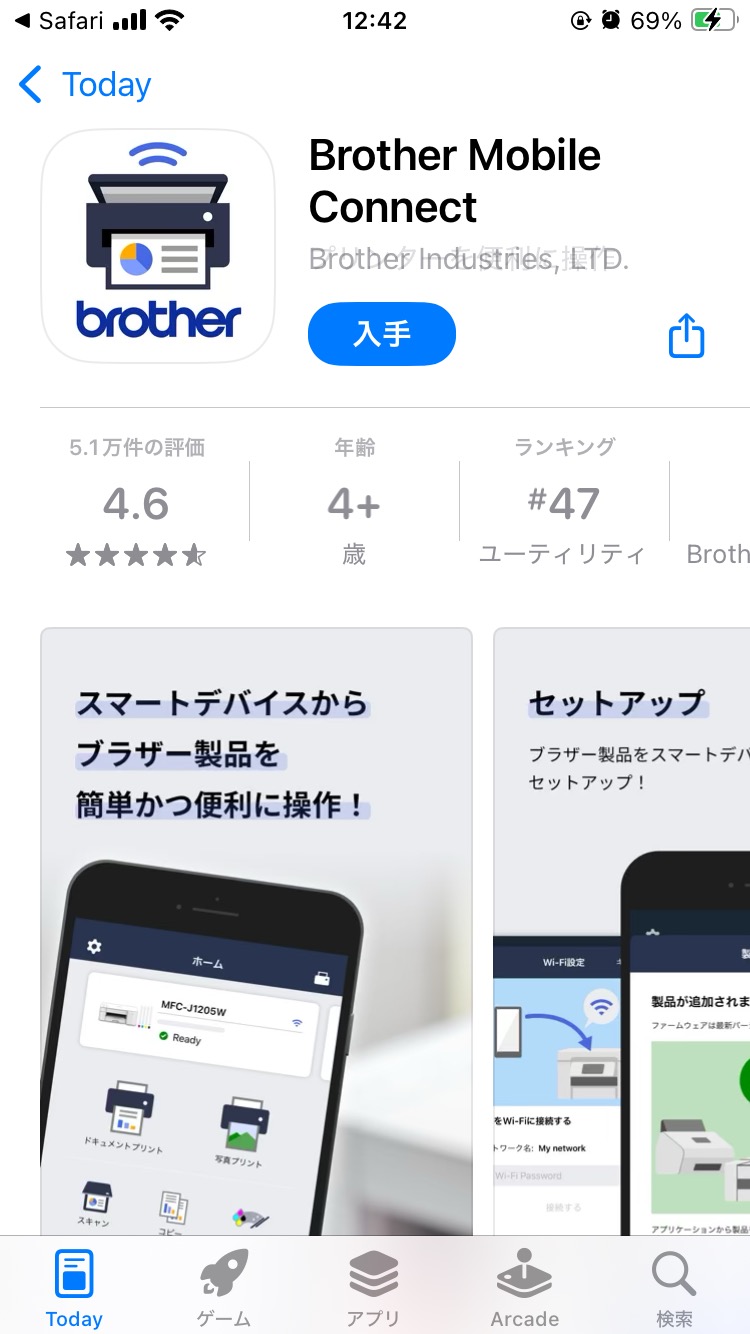Viewport: 750px width, 1334px height.
Task: Switch to the Arcade tab
Action: pyautogui.click(x=524, y=1288)
